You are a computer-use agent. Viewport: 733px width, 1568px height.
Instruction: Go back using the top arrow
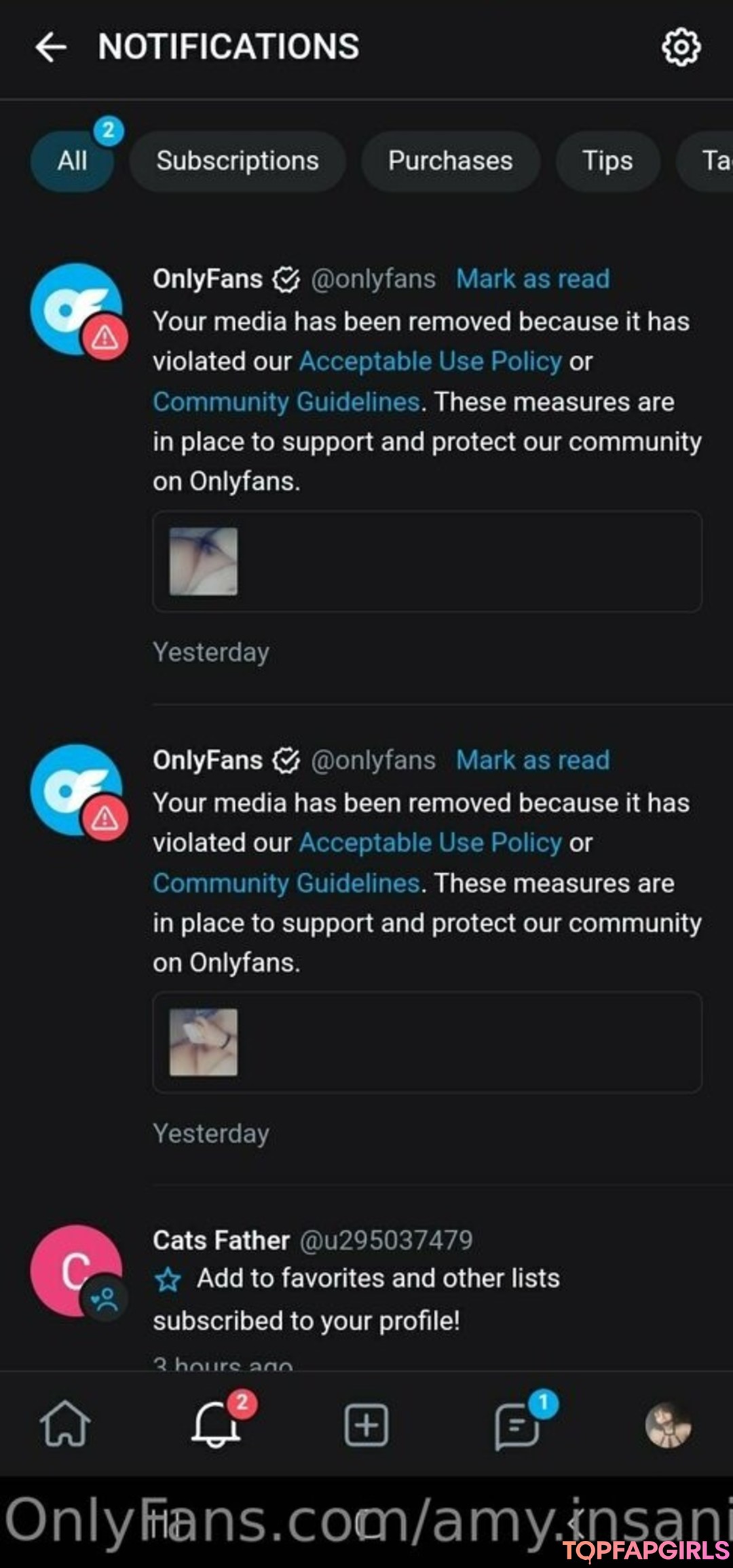point(51,47)
